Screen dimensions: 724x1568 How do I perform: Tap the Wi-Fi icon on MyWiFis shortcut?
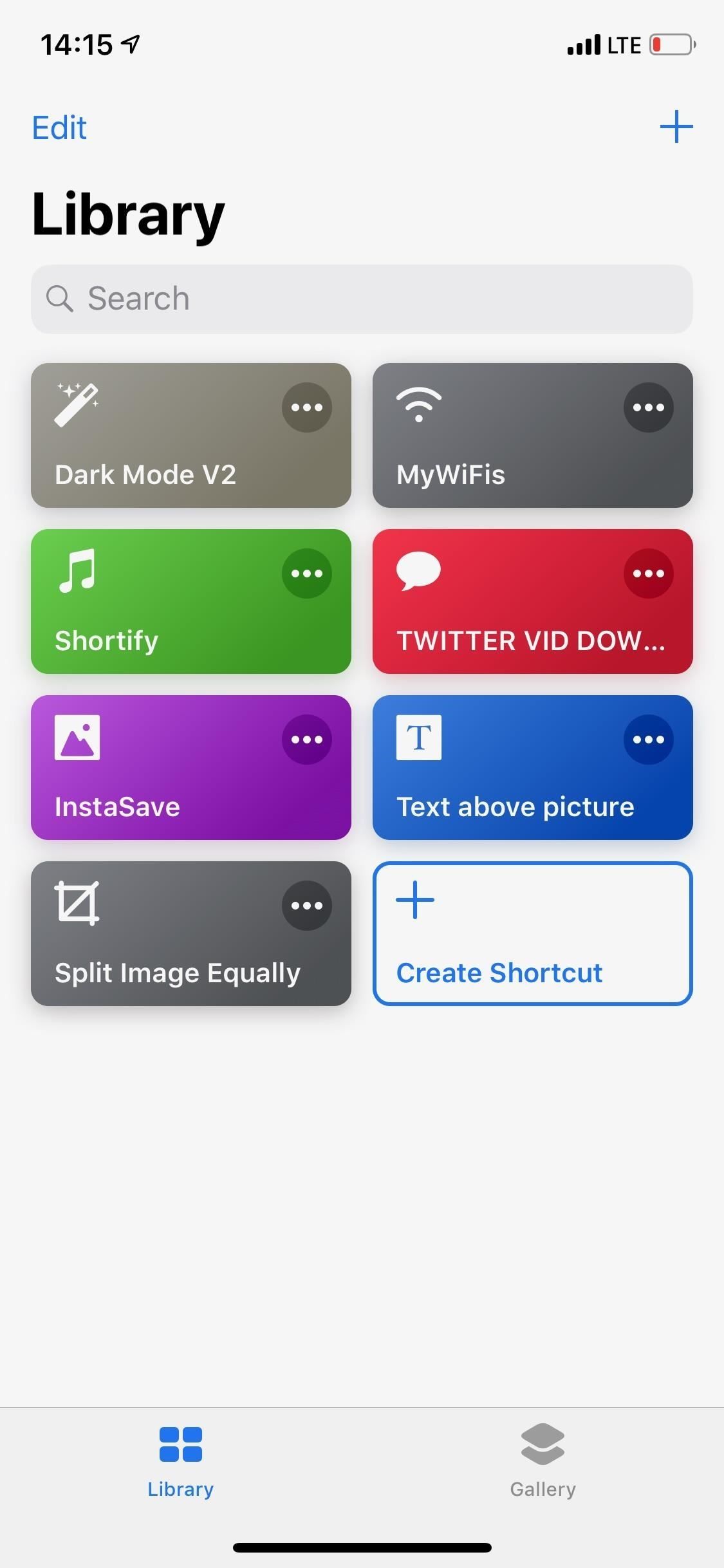tap(418, 404)
